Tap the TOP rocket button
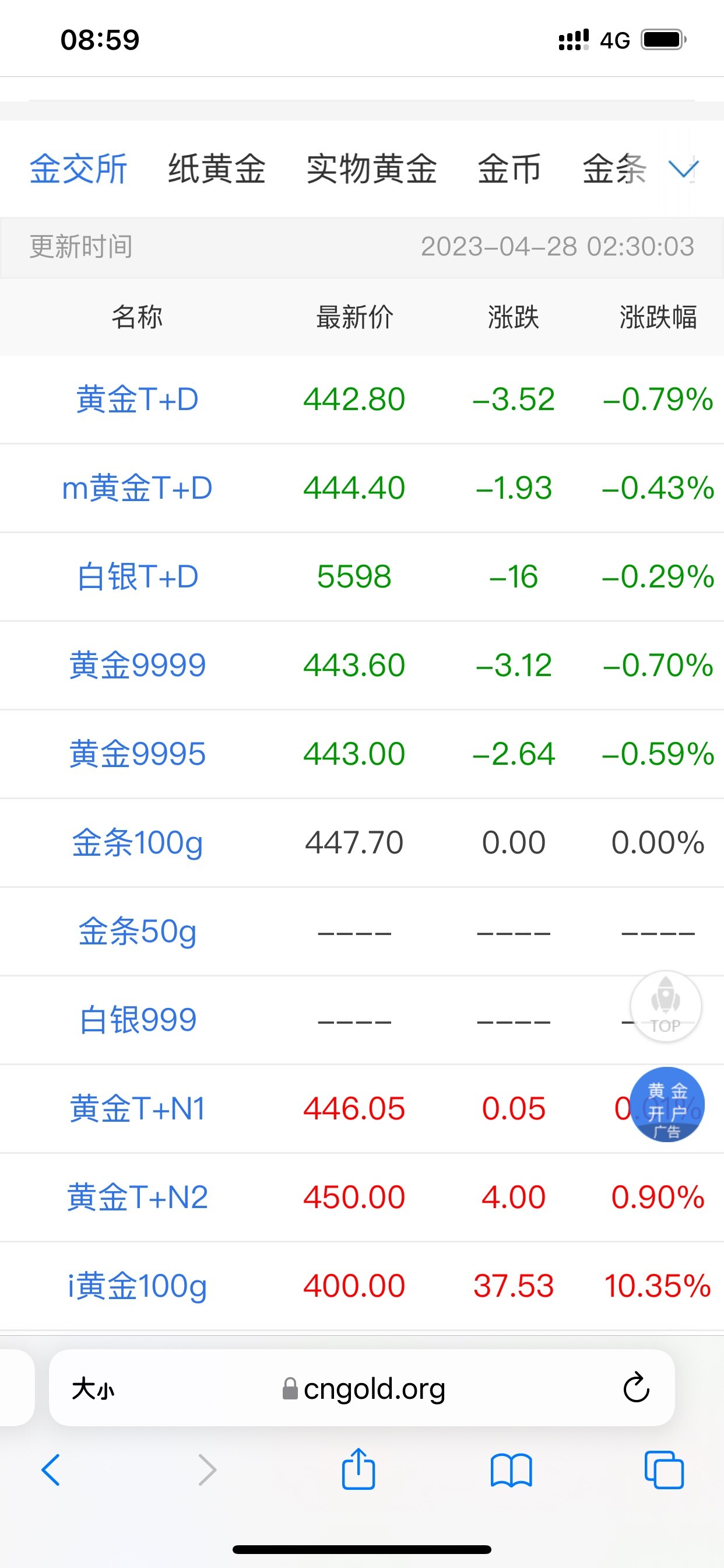The height and width of the screenshot is (1568, 724). click(666, 1006)
